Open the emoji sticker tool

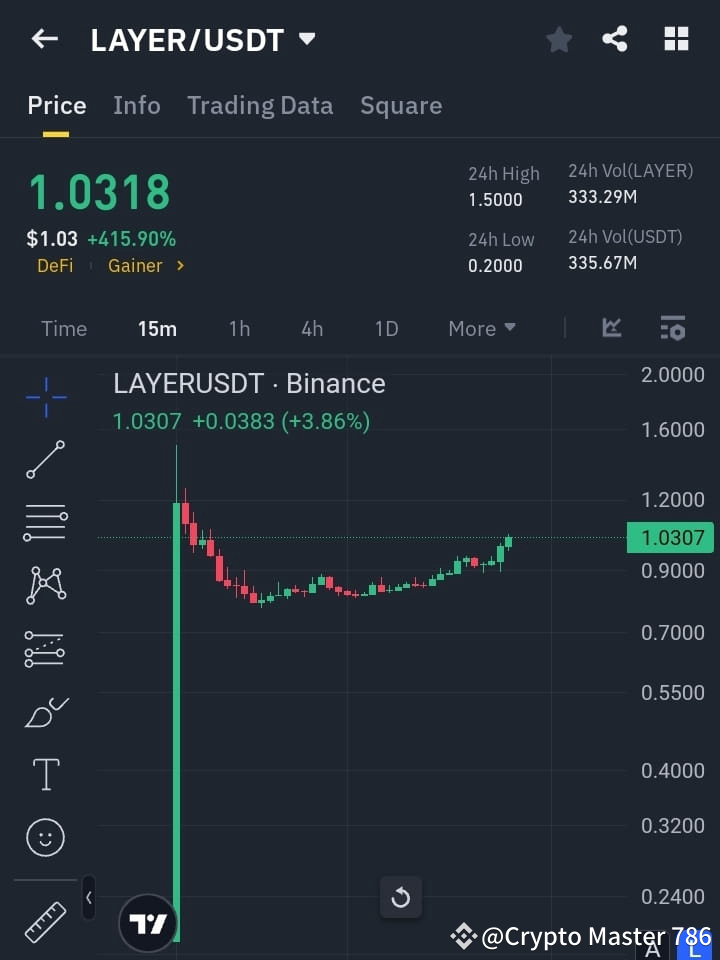pos(45,837)
